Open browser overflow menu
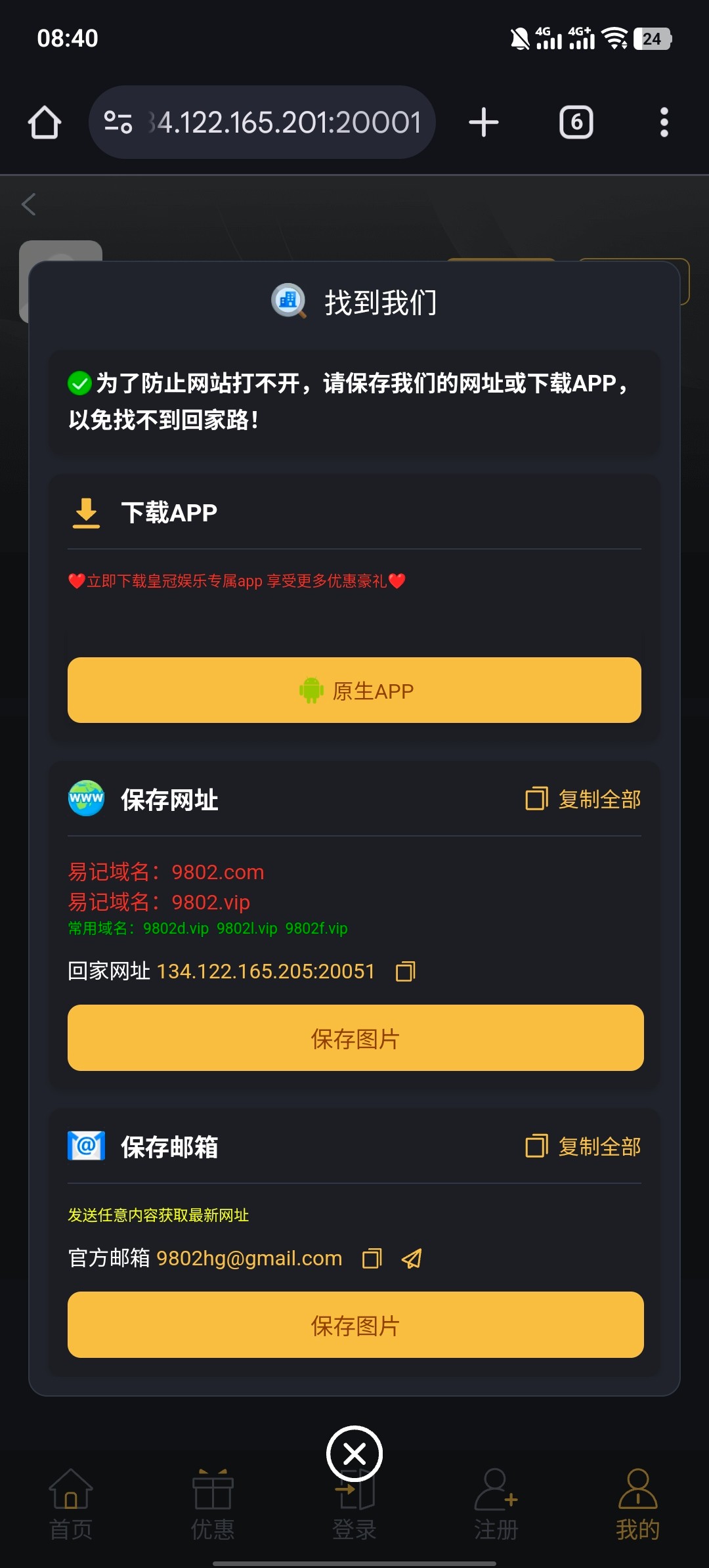This screenshot has height=1568, width=709. click(x=664, y=122)
